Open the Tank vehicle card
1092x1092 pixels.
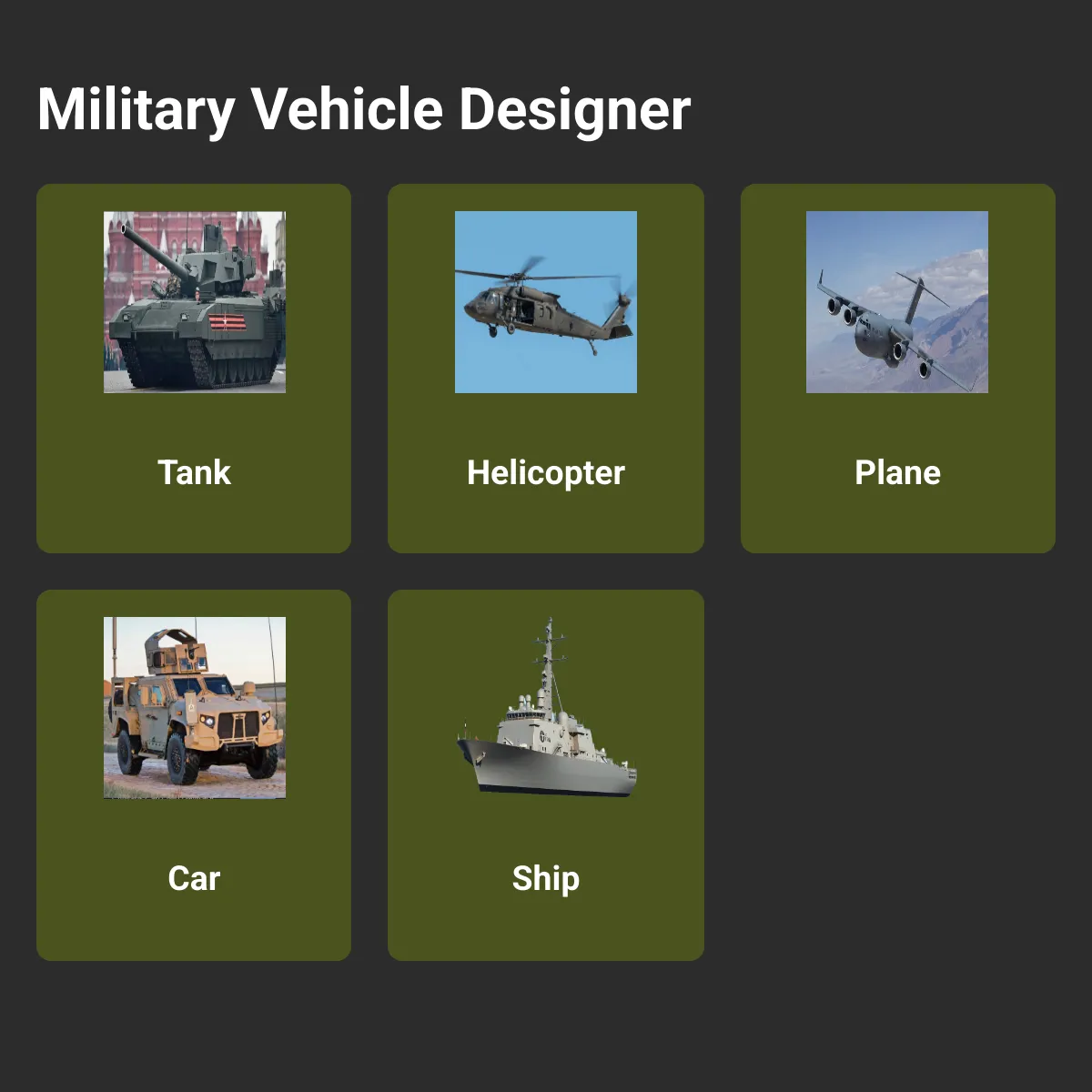click(194, 369)
